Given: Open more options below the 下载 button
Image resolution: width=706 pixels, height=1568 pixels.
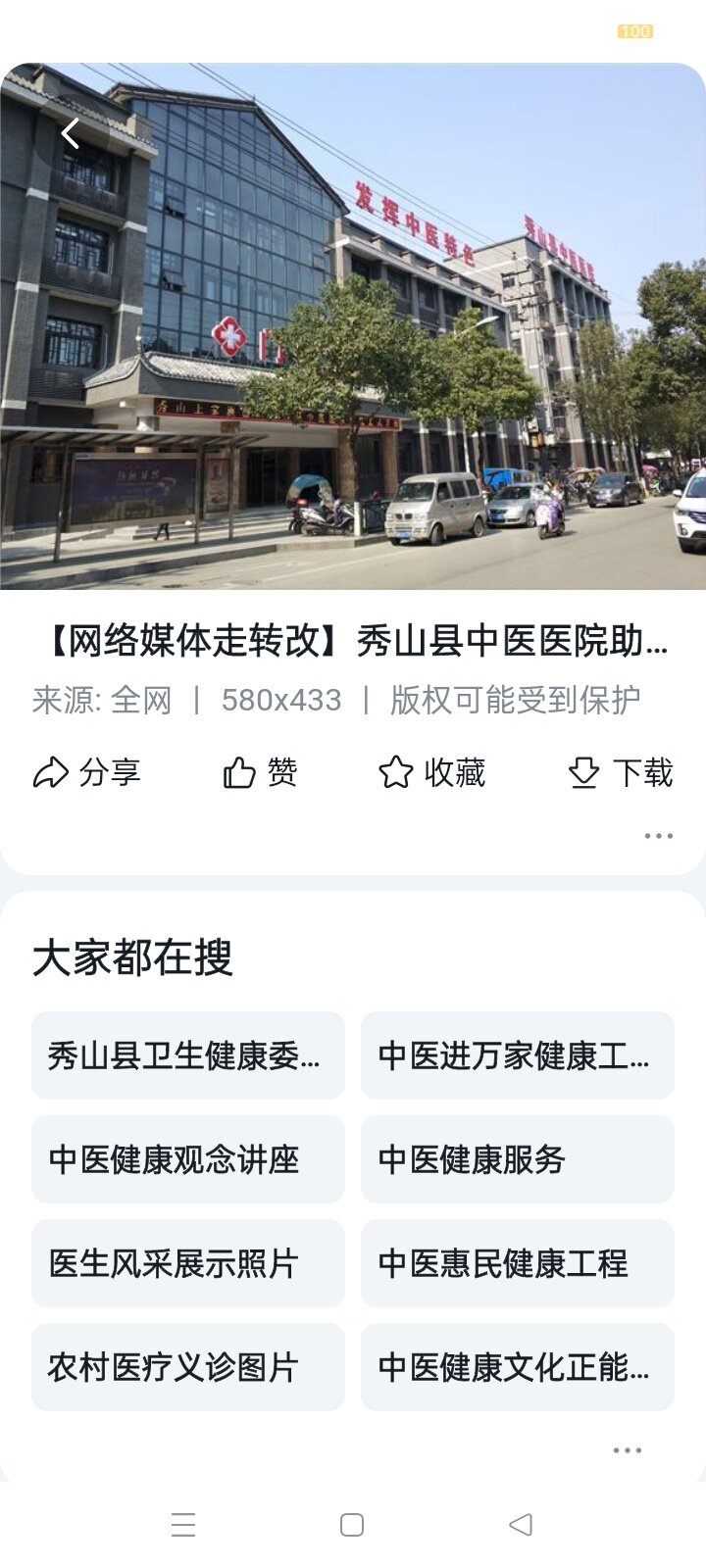Looking at the screenshot, I should [x=658, y=836].
